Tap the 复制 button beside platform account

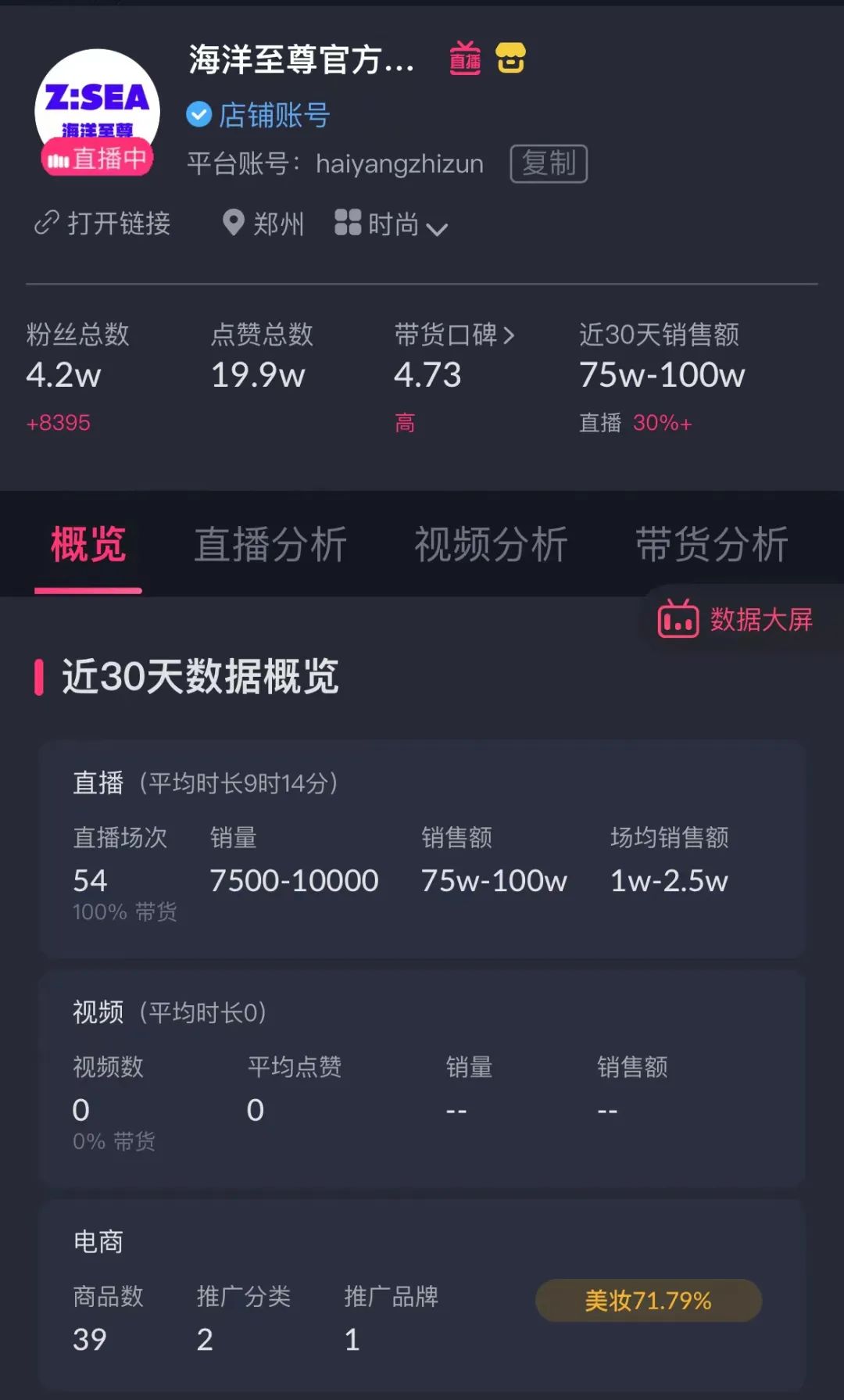tap(549, 163)
